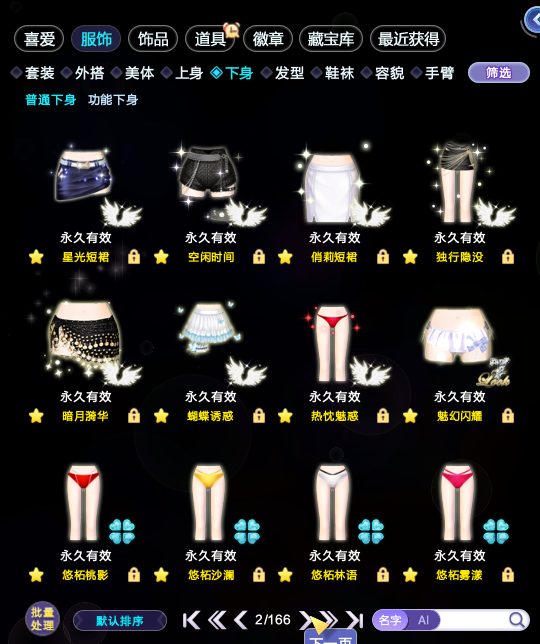Viewport: 540px width, 644px height.
Task: Tap the search magnifier icon
Action: [517, 620]
